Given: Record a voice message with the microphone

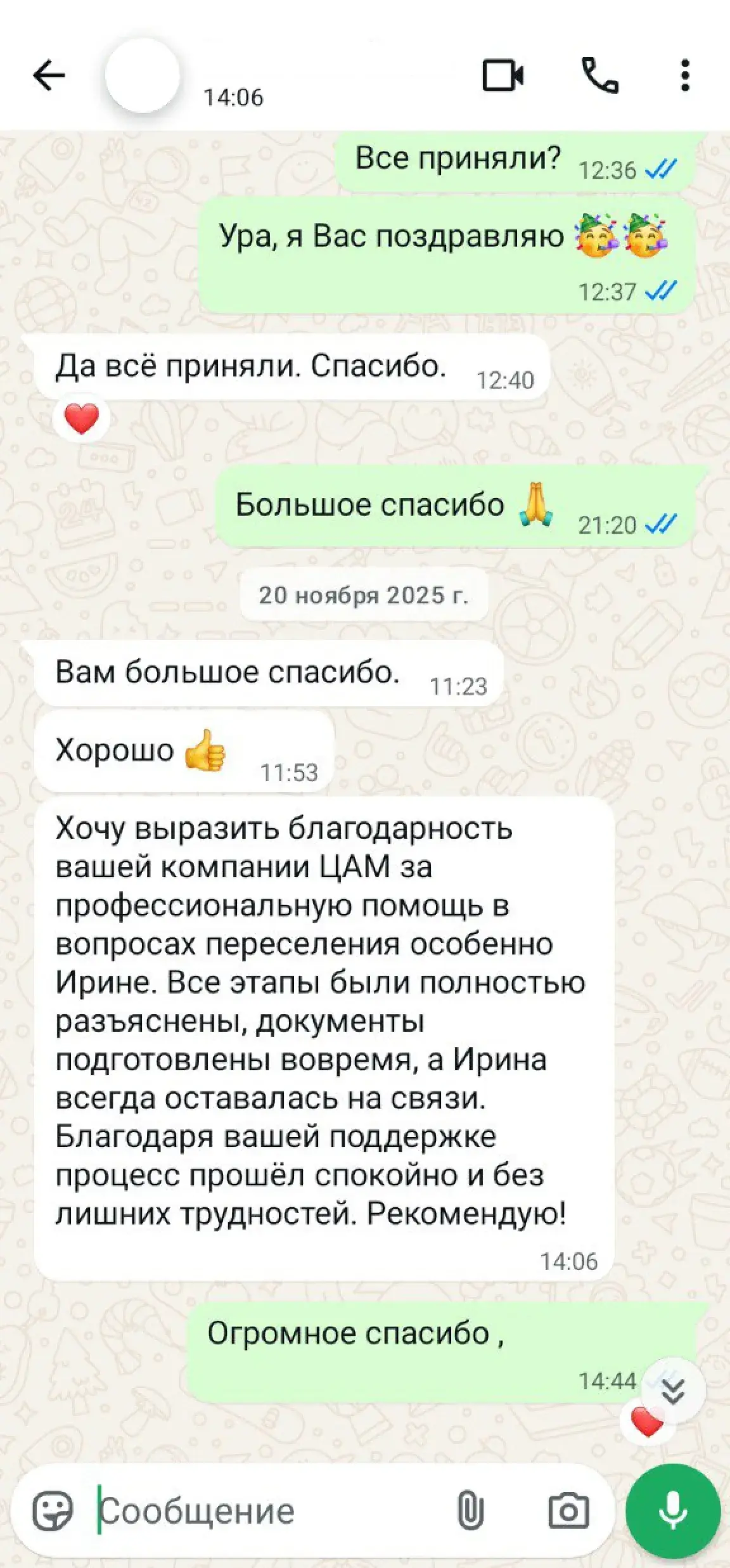Looking at the screenshot, I should pos(673,1510).
